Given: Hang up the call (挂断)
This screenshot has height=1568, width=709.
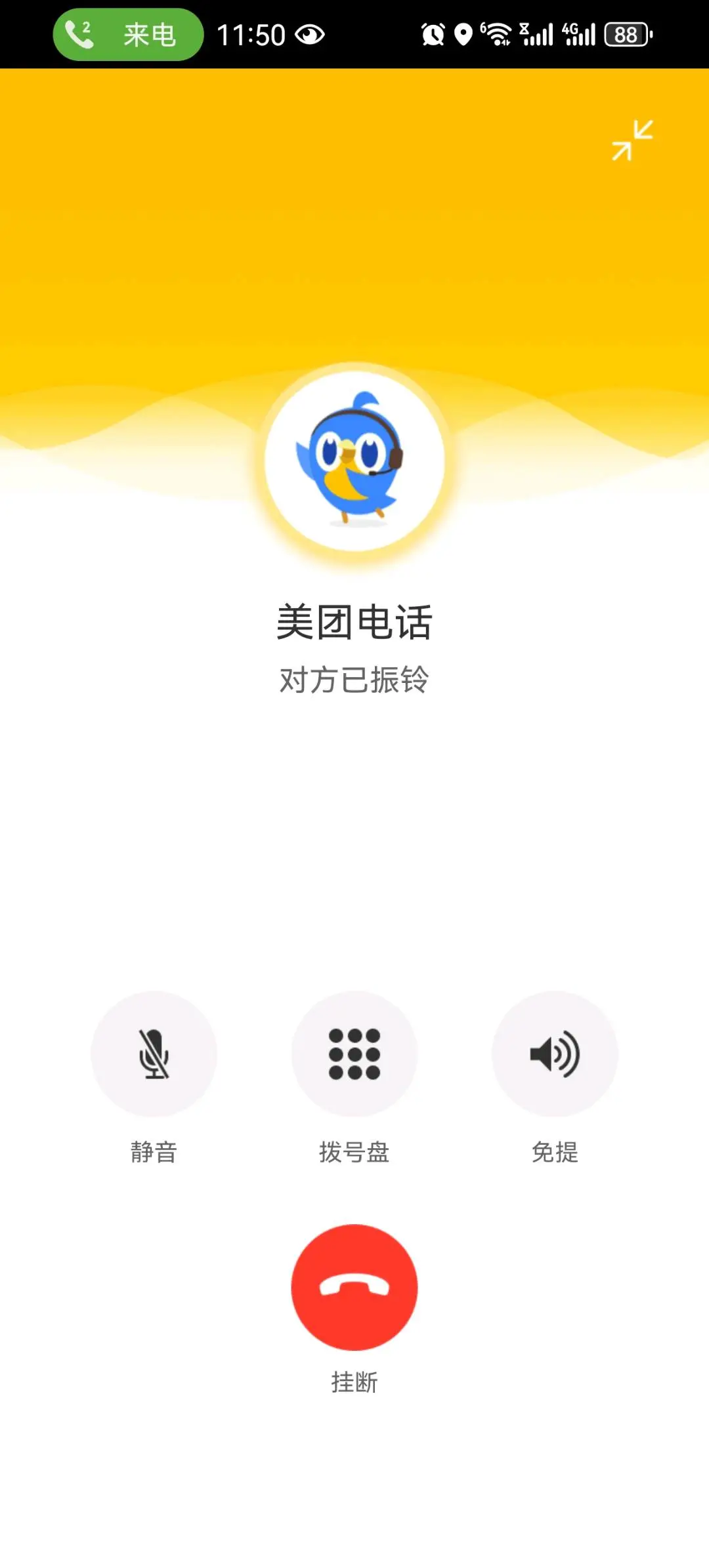Looking at the screenshot, I should pos(354,1287).
